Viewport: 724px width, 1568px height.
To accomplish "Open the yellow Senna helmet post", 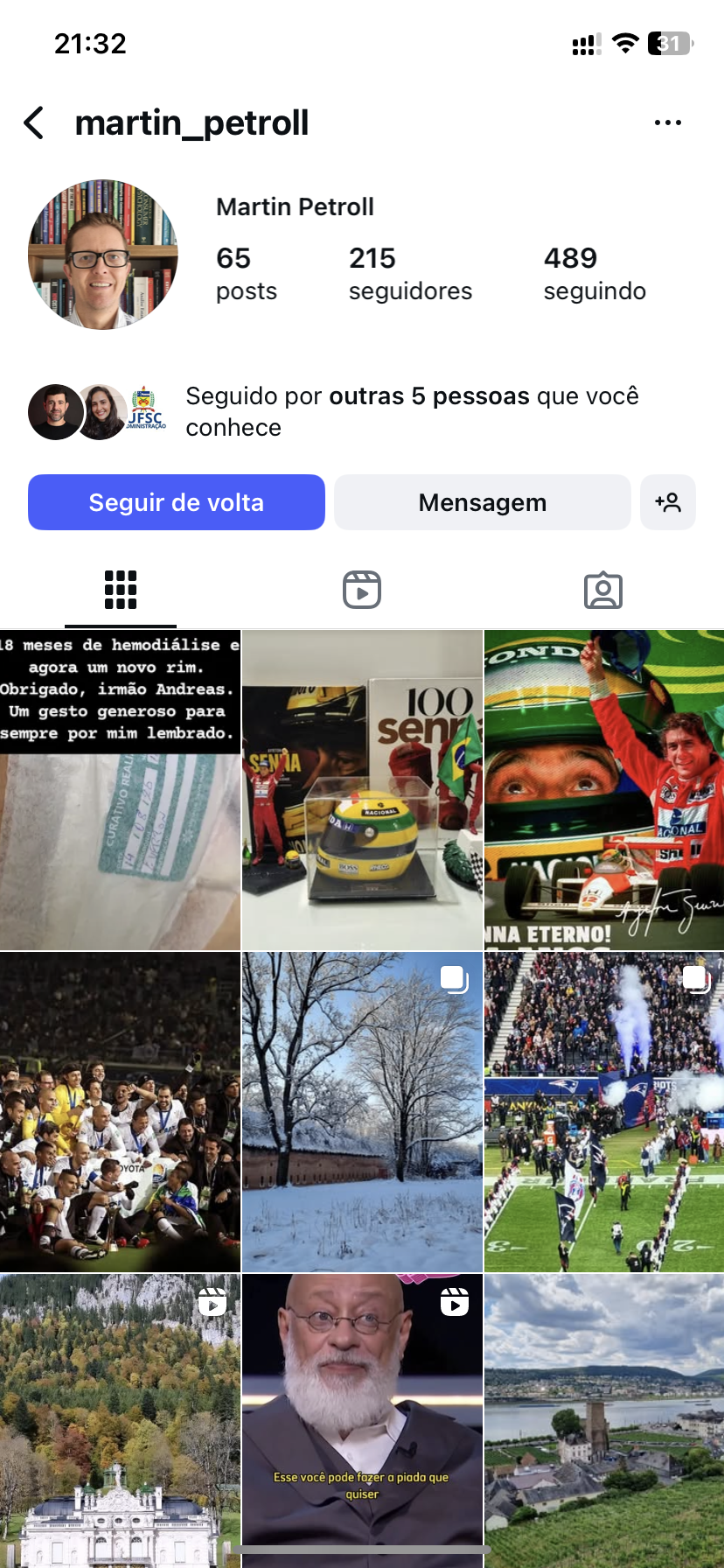I will pos(362,789).
